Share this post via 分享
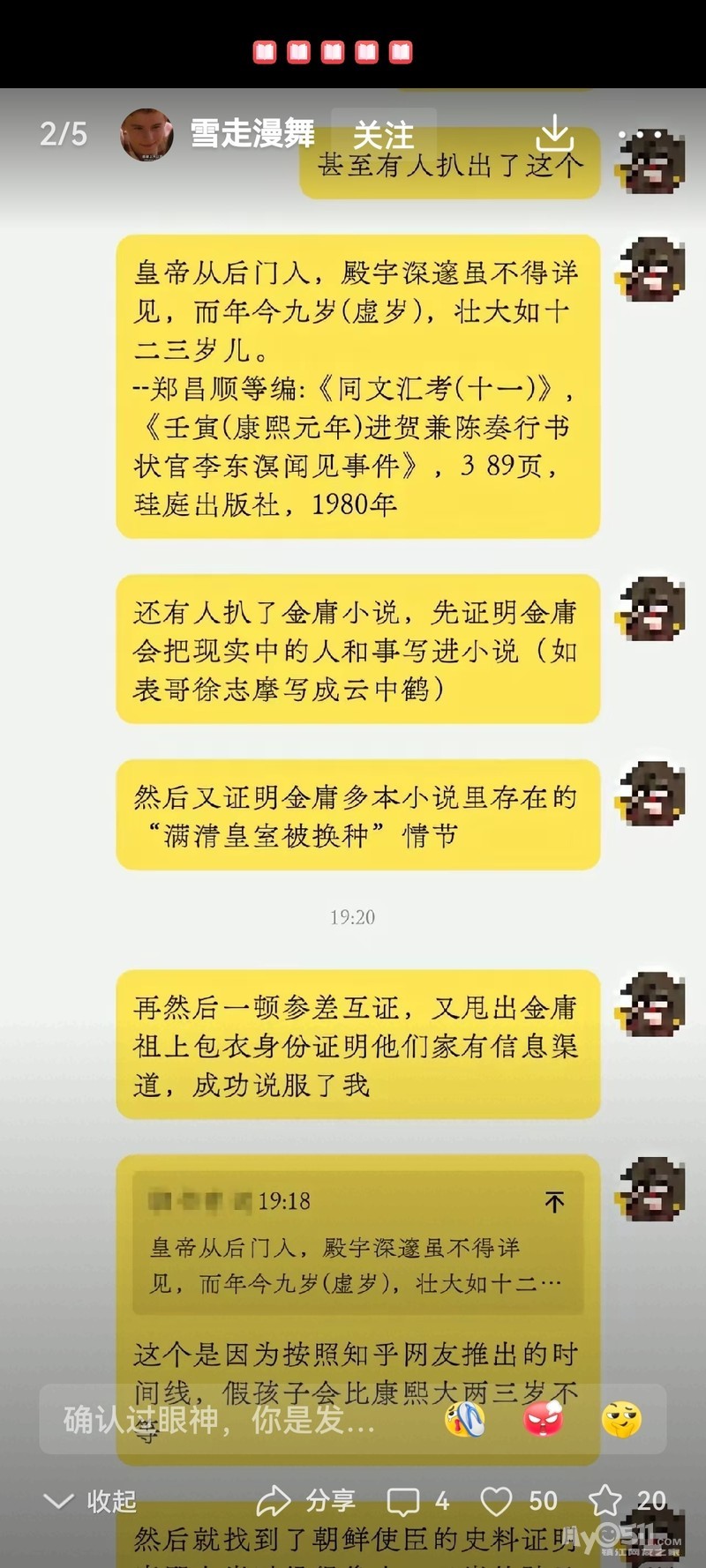 click(305, 1499)
